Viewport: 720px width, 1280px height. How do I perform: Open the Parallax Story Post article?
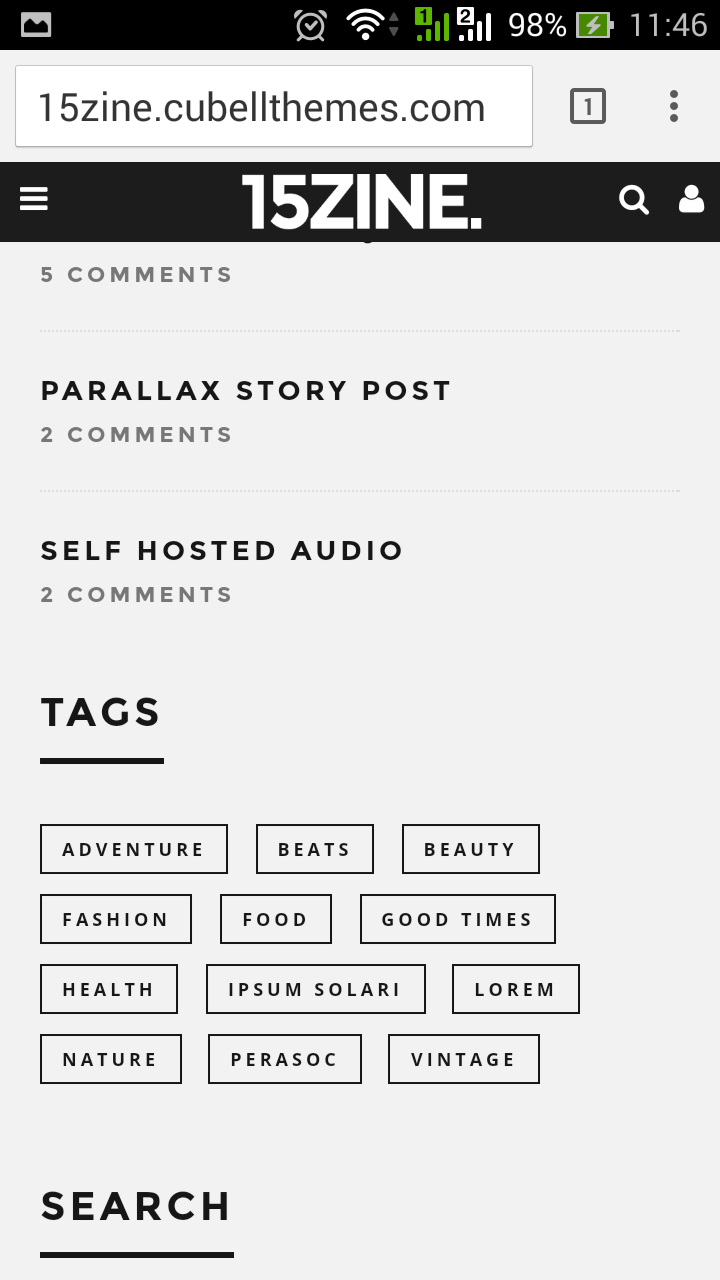246,390
